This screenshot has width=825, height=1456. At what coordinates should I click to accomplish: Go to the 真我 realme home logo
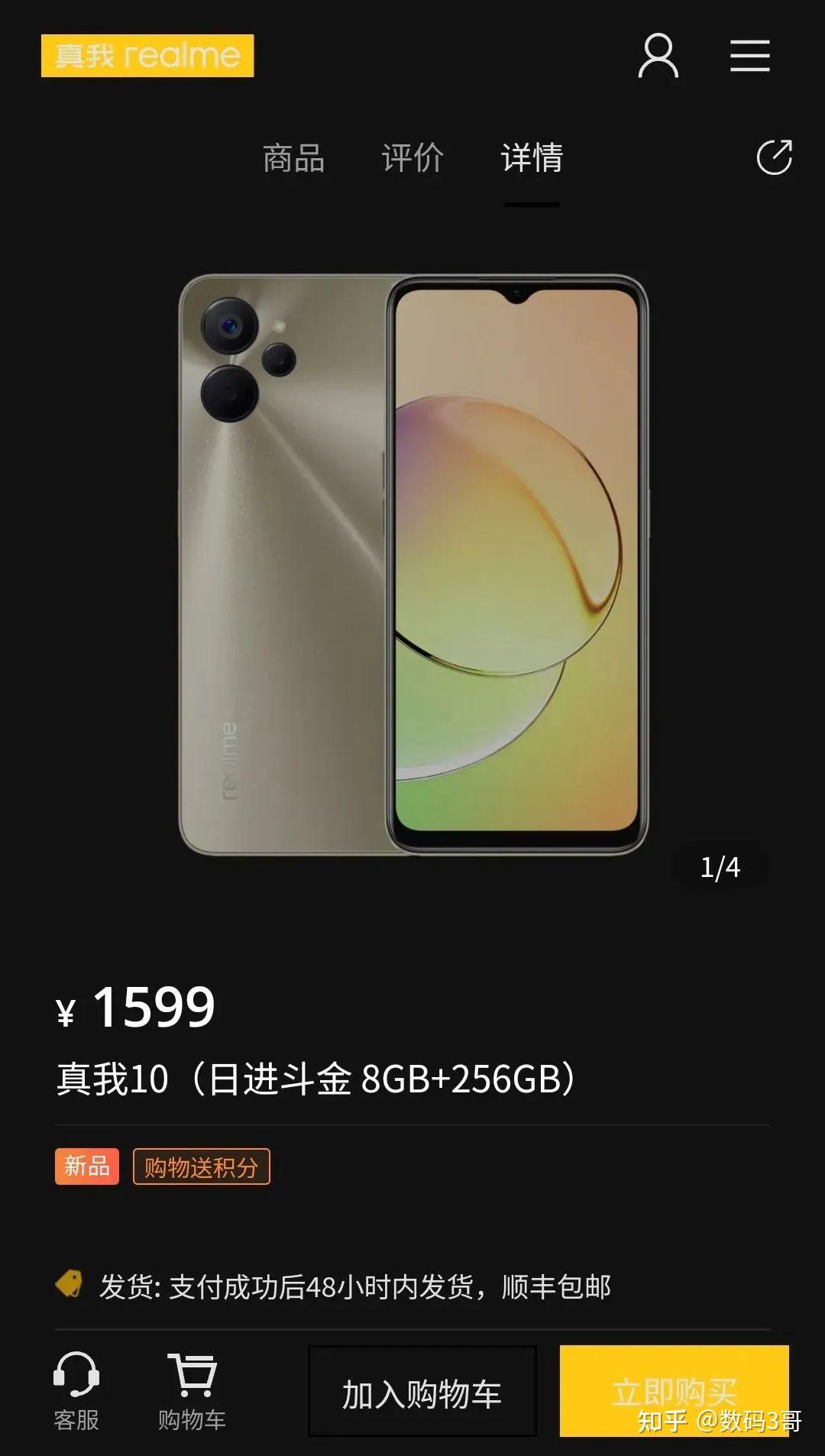[x=147, y=56]
